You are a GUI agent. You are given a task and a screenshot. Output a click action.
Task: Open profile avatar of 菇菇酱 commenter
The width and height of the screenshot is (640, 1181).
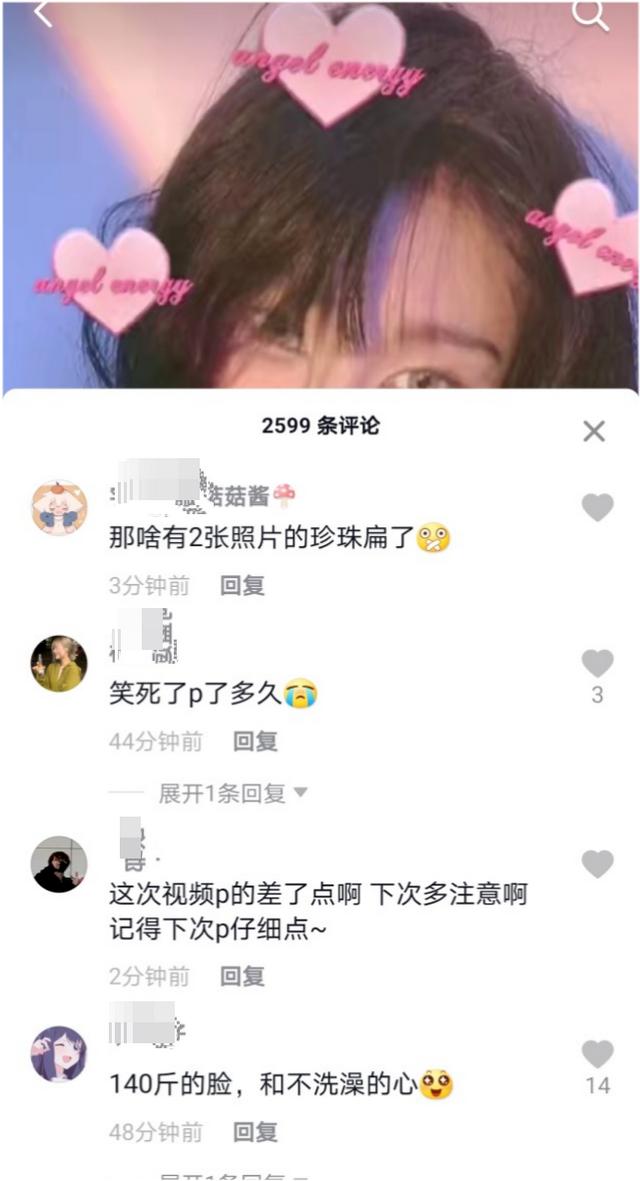pos(59,508)
